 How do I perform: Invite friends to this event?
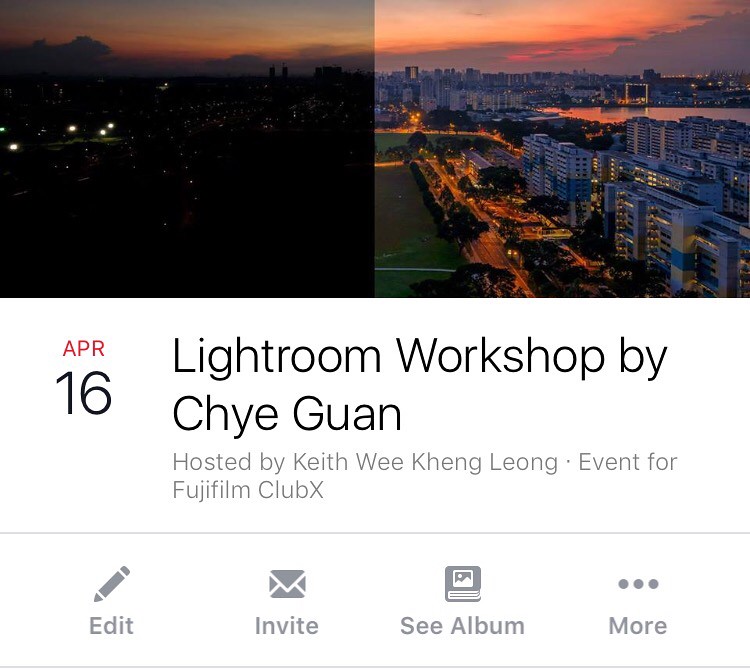coord(287,601)
